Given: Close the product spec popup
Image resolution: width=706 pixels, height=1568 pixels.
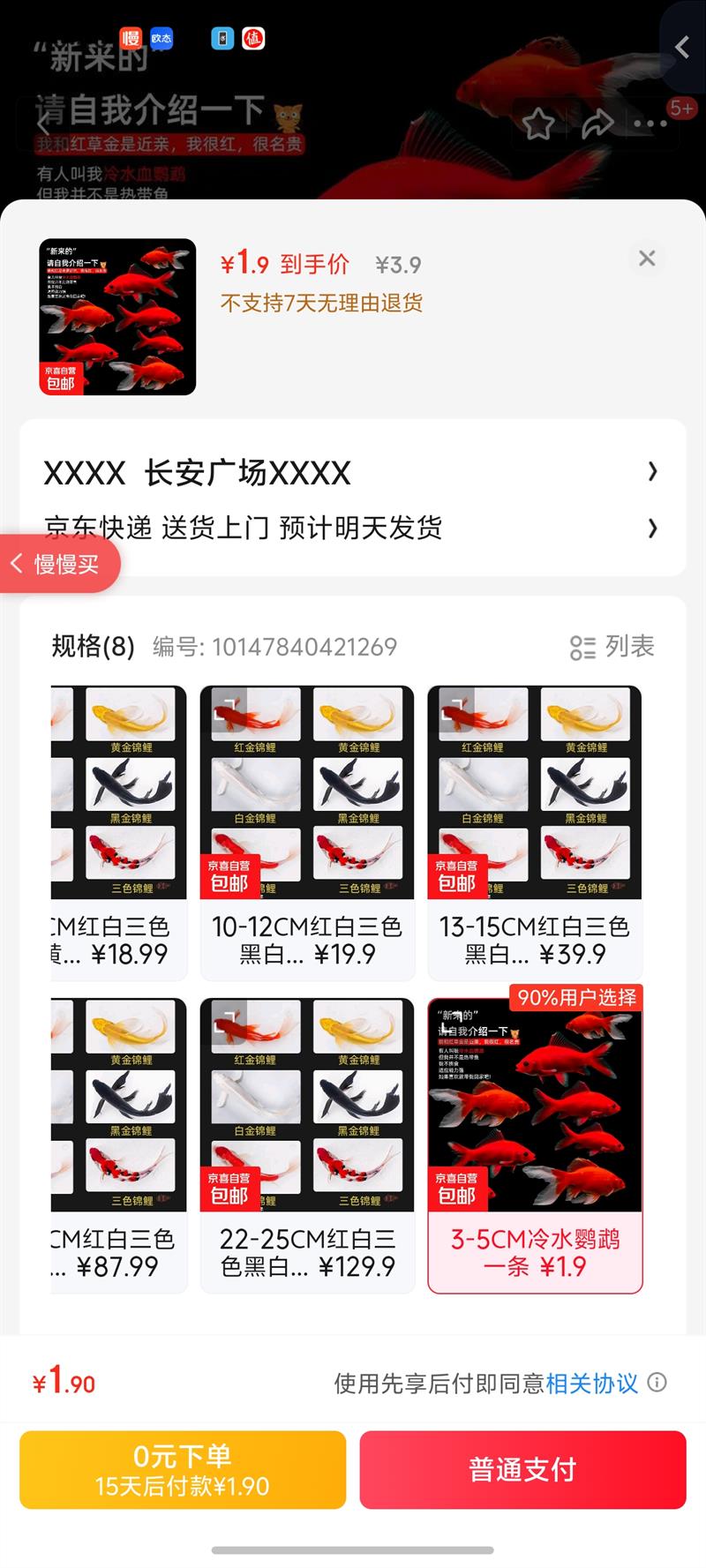Looking at the screenshot, I should (x=647, y=259).
